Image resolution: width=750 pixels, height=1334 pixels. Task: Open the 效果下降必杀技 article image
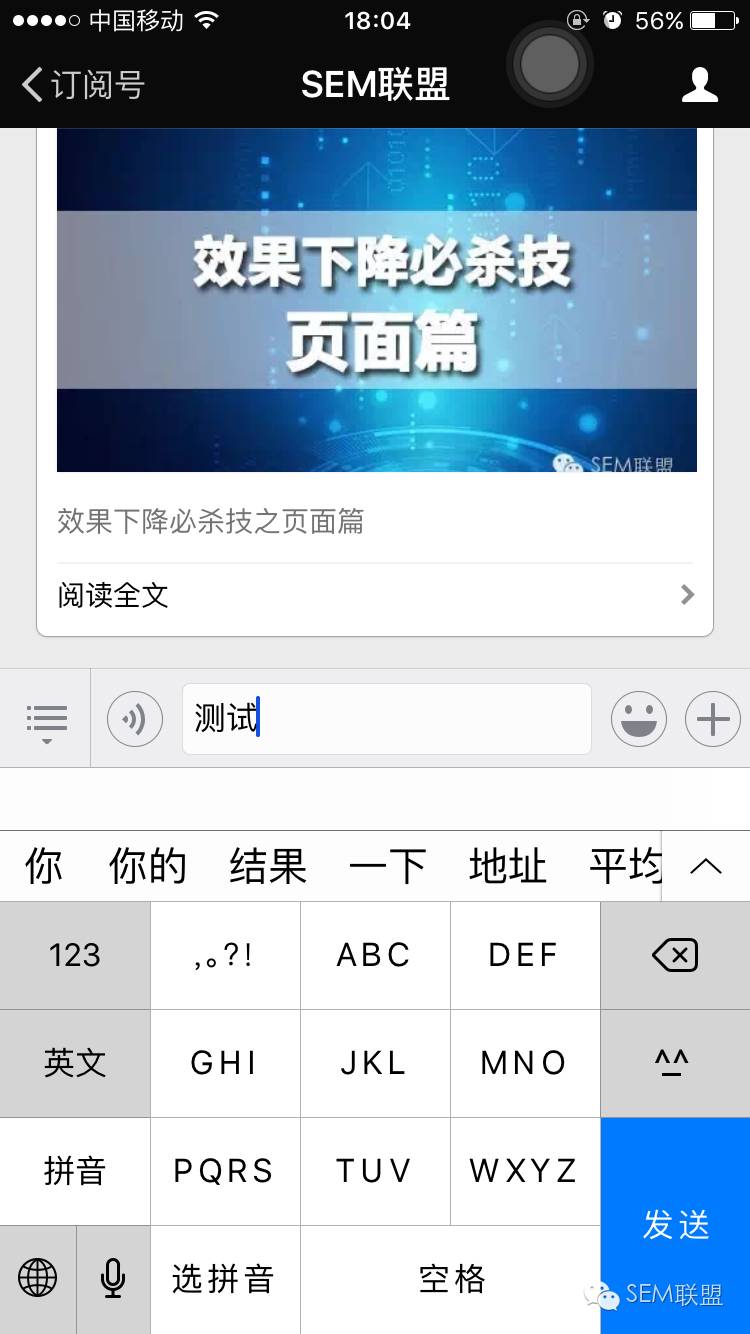pos(376,300)
